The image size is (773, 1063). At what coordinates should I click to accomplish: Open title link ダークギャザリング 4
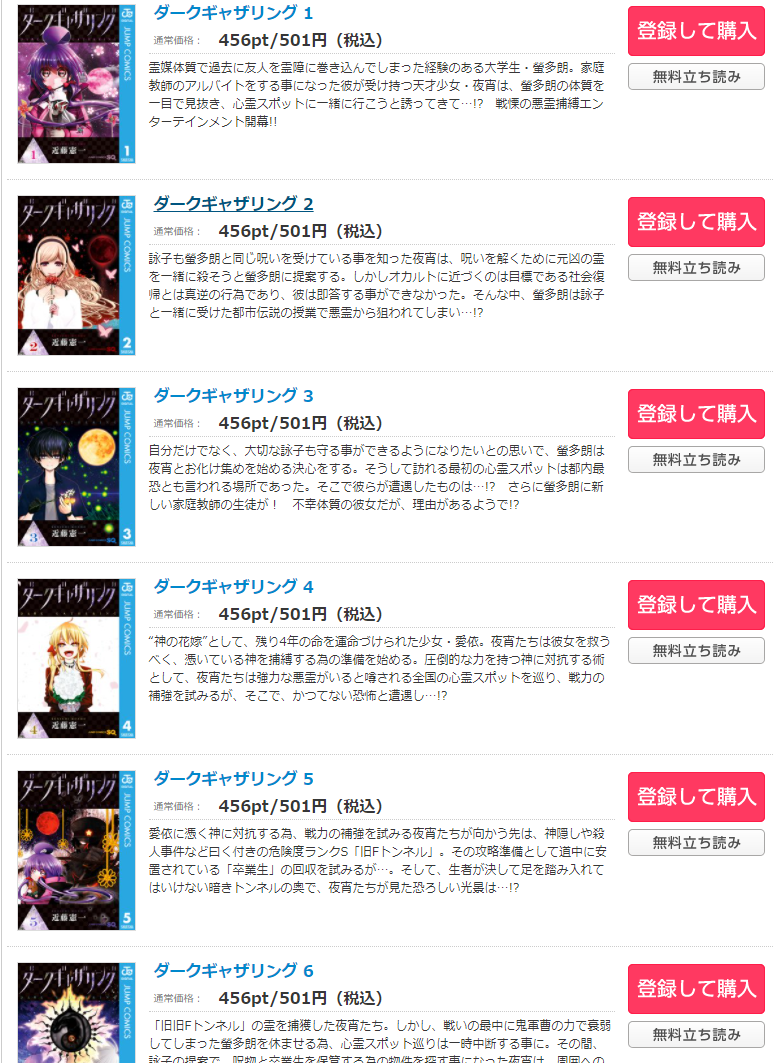[x=233, y=586]
